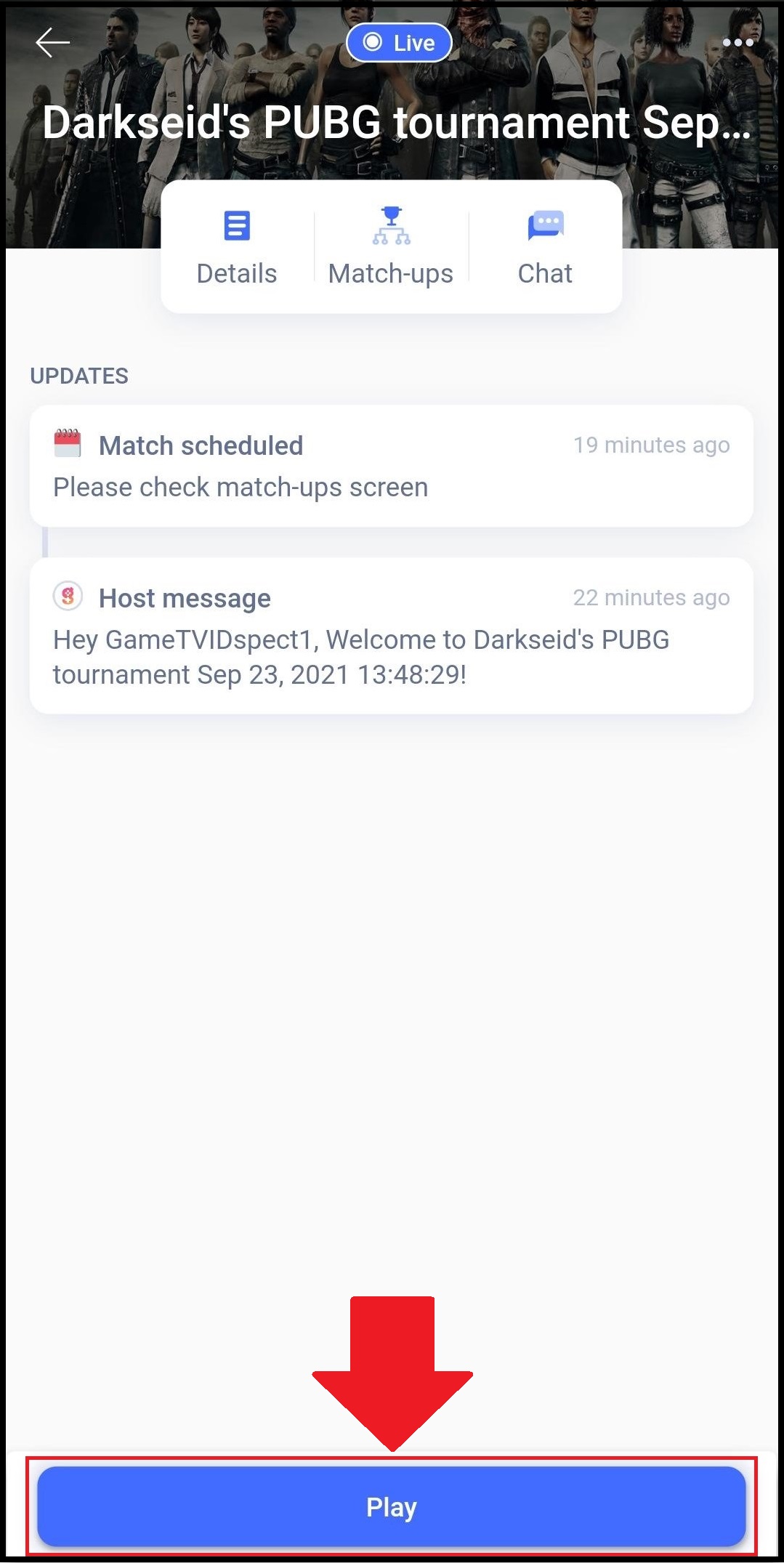The width and height of the screenshot is (784, 1563).
Task: Open the Match scheduled update card
Action: (x=391, y=466)
